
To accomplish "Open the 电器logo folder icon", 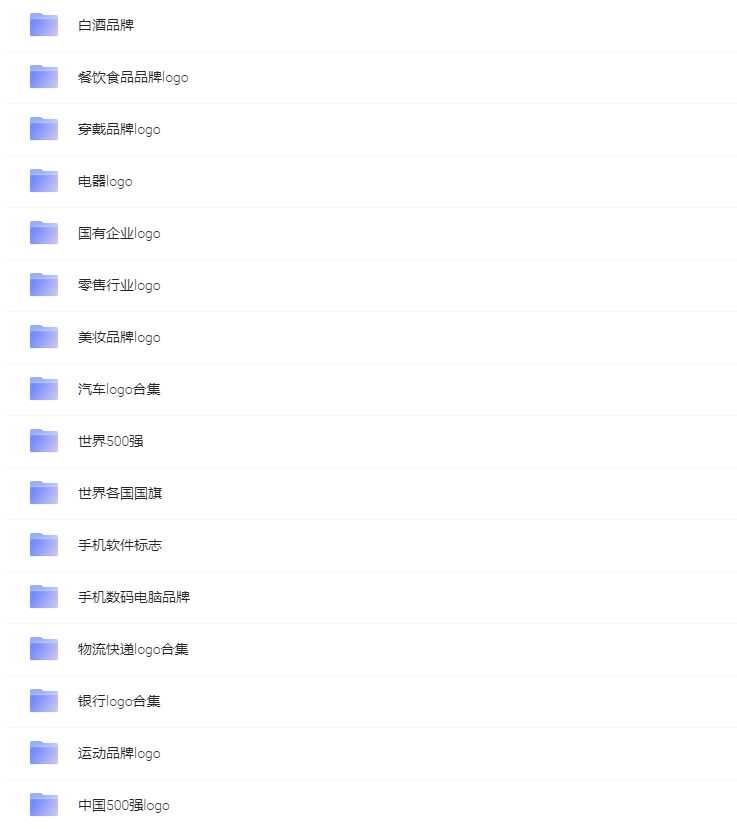I will [x=43, y=181].
